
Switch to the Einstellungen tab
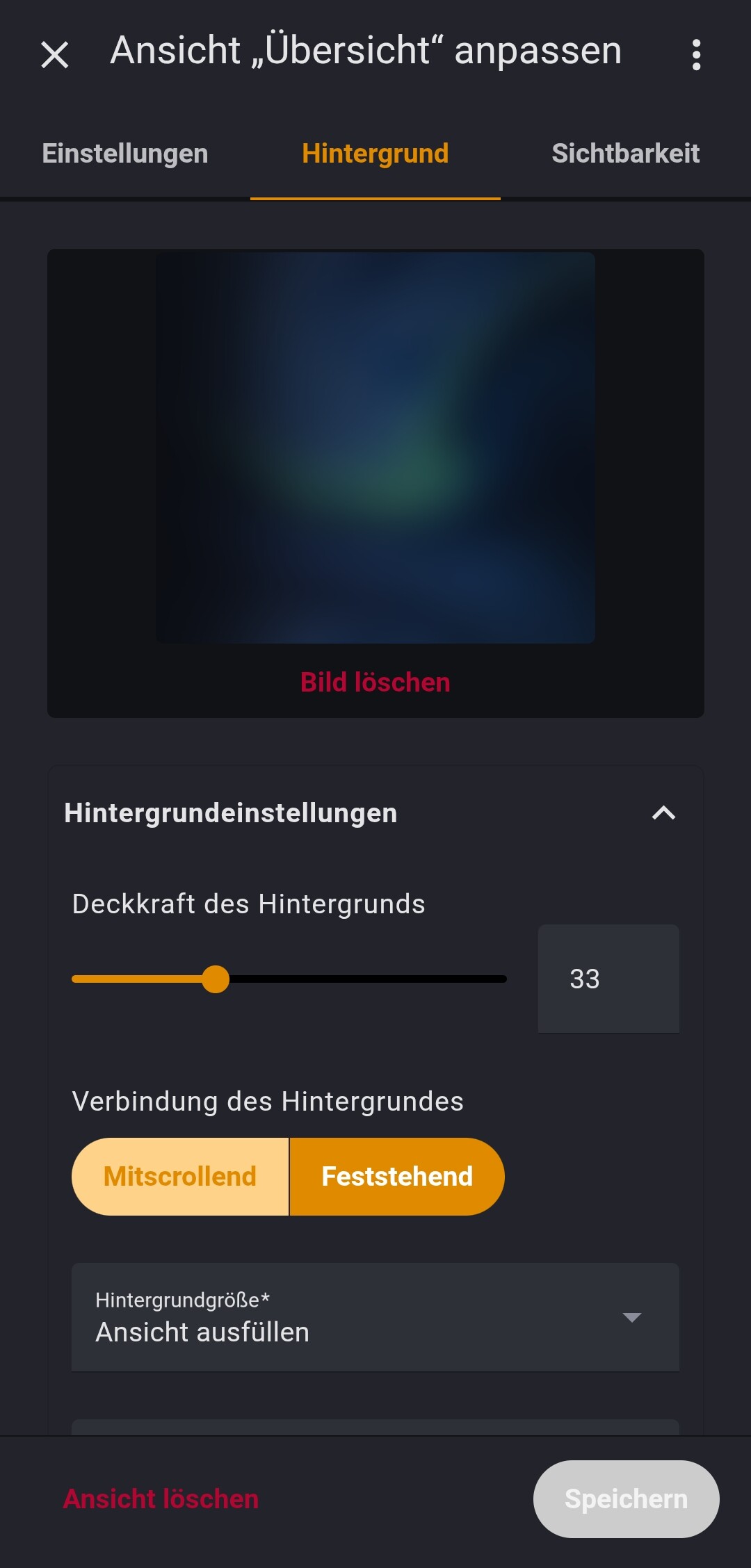pos(125,154)
